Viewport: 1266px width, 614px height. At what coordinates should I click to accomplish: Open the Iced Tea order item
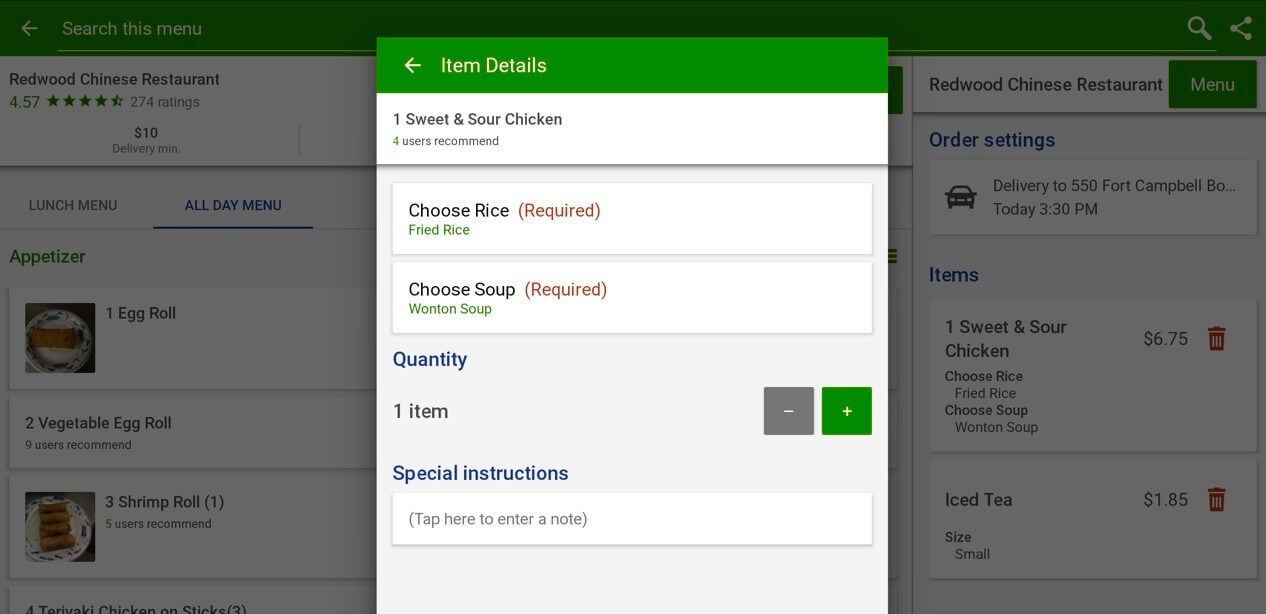tap(1040, 520)
